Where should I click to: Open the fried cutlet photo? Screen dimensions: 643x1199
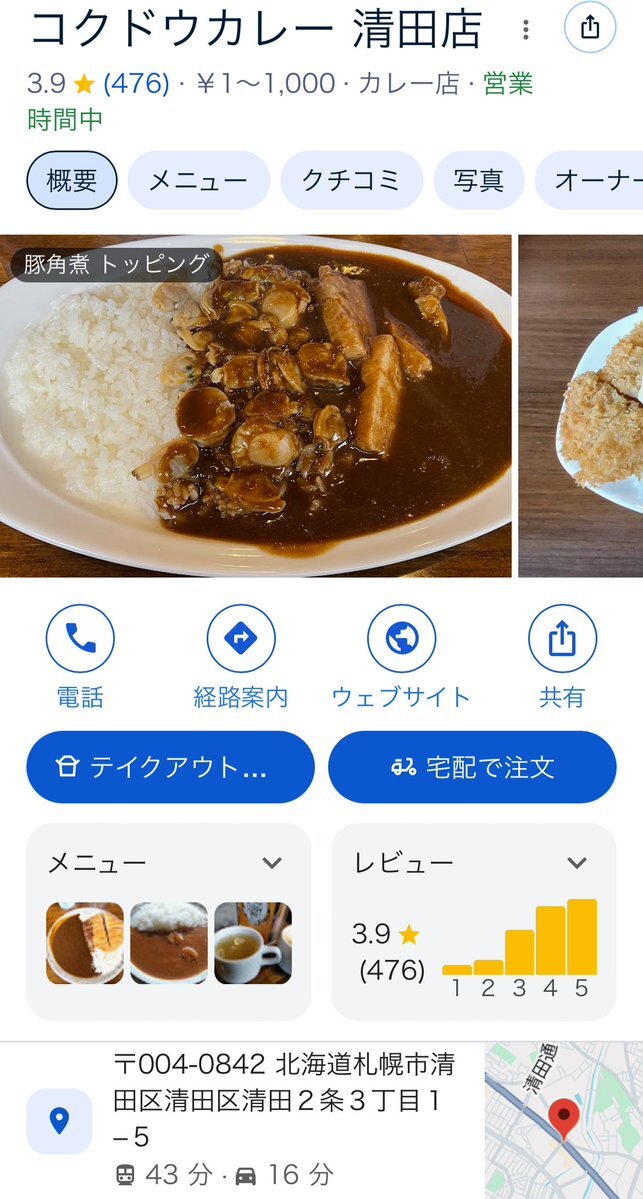[600, 405]
